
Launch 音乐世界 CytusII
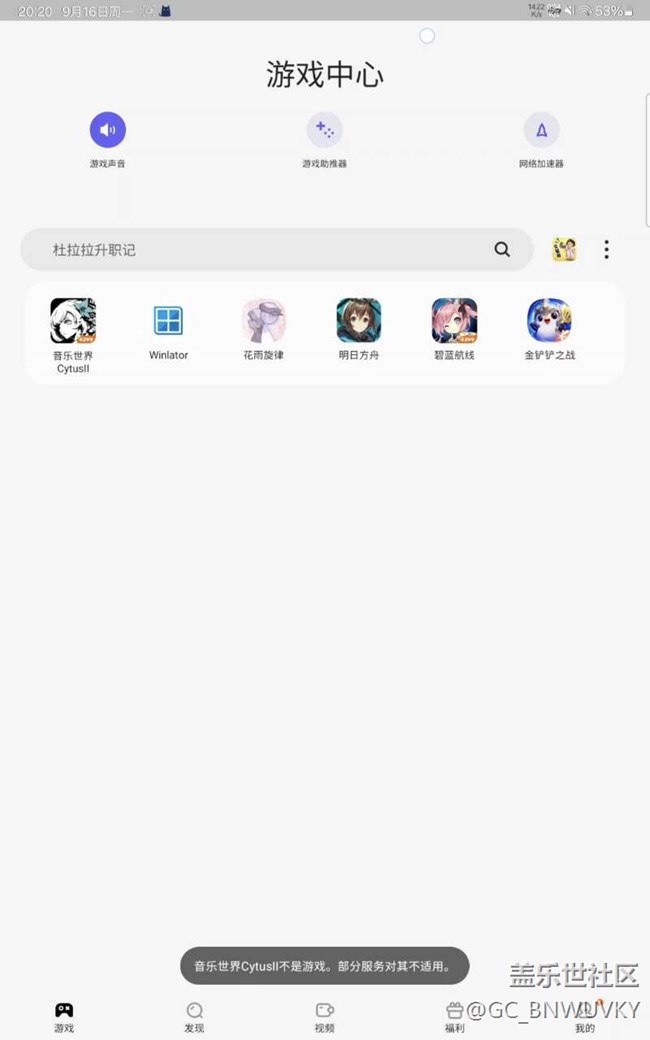pyautogui.click(x=73, y=321)
